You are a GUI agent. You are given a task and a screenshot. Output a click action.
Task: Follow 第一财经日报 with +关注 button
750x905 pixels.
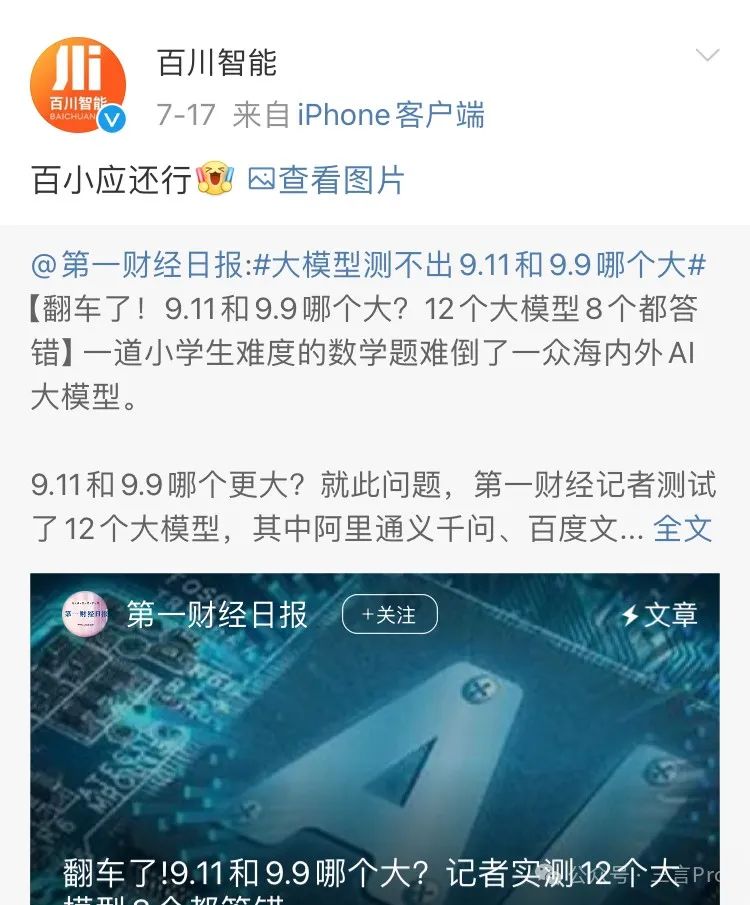point(390,615)
